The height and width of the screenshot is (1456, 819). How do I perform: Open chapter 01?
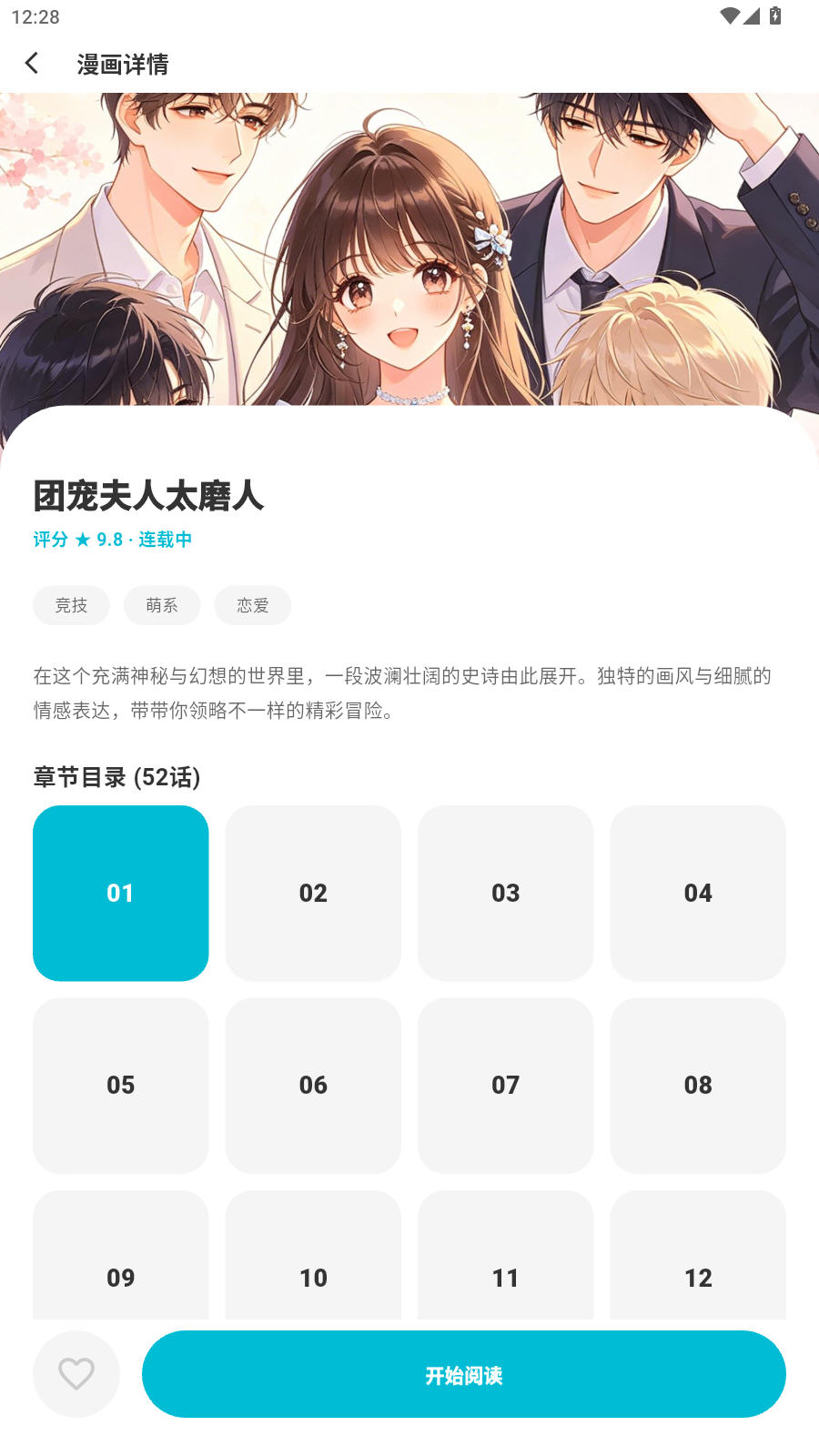click(121, 893)
